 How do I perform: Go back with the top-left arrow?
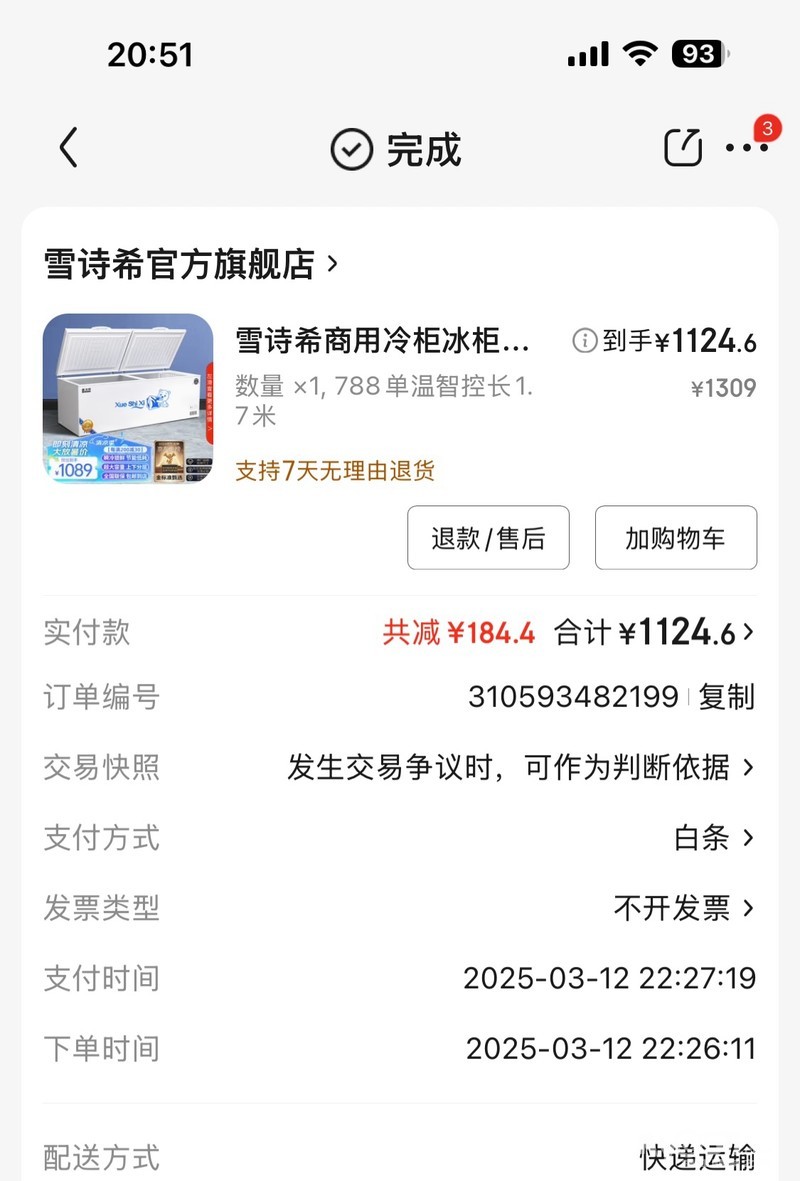67,149
